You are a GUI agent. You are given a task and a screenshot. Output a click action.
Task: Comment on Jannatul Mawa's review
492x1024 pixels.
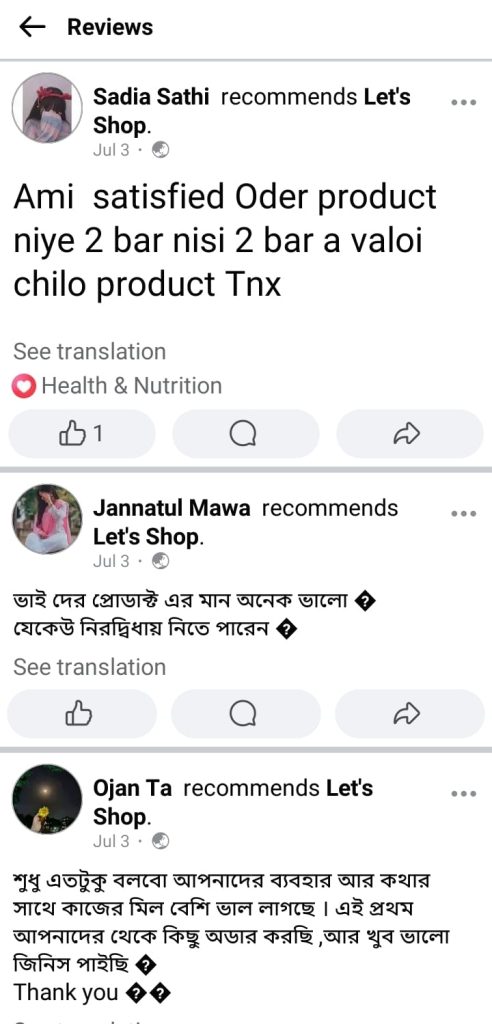point(246,714)
